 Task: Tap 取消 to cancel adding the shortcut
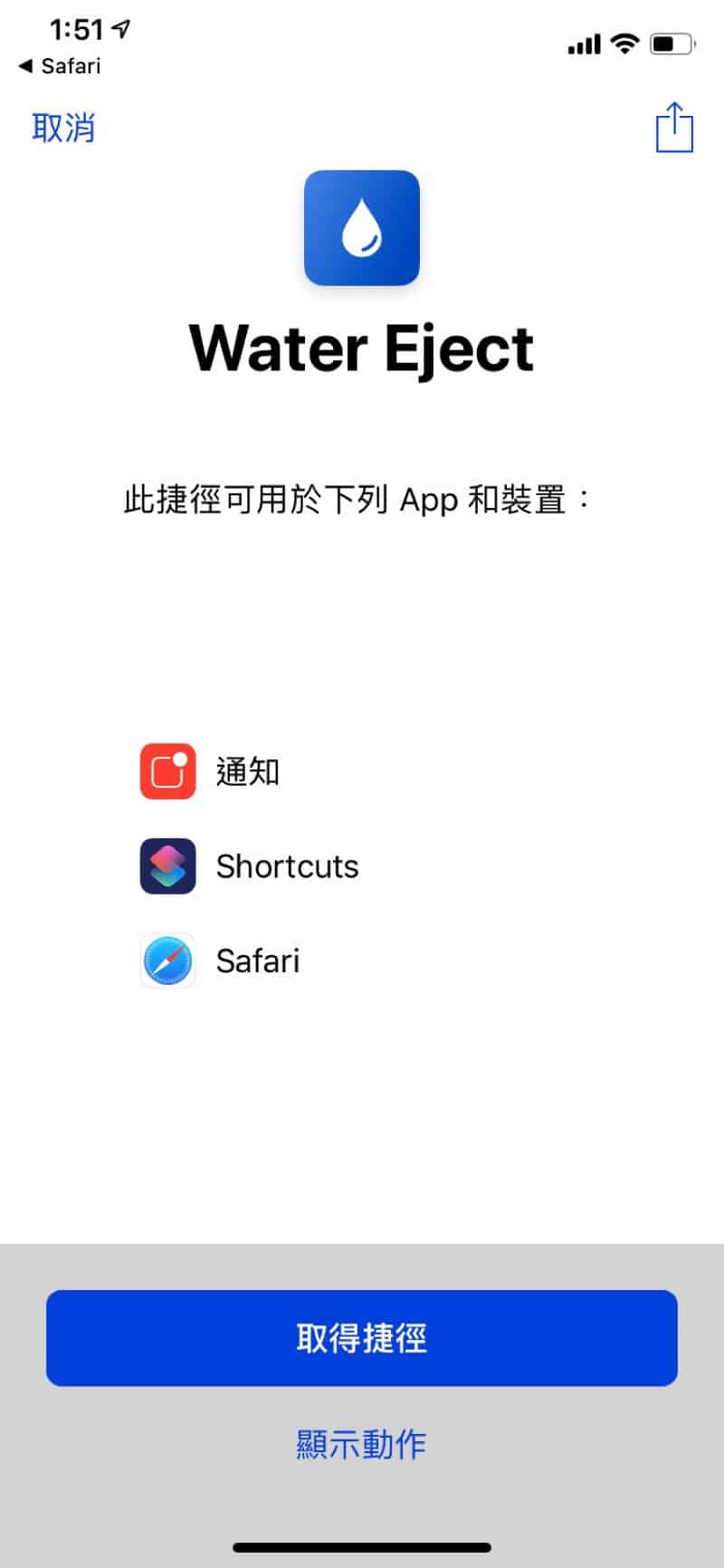point(63,128)
